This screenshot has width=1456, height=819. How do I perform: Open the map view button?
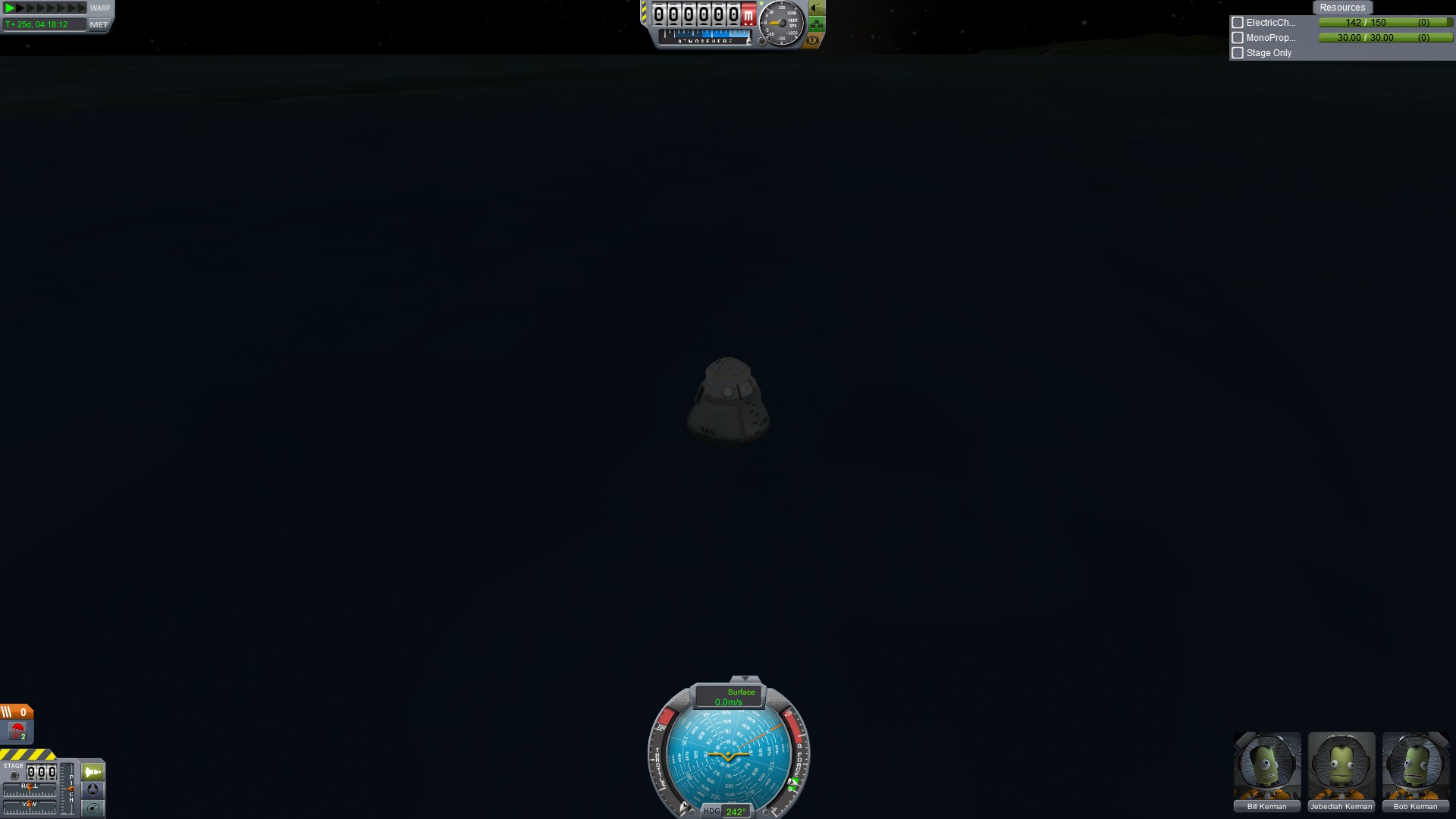93,808
